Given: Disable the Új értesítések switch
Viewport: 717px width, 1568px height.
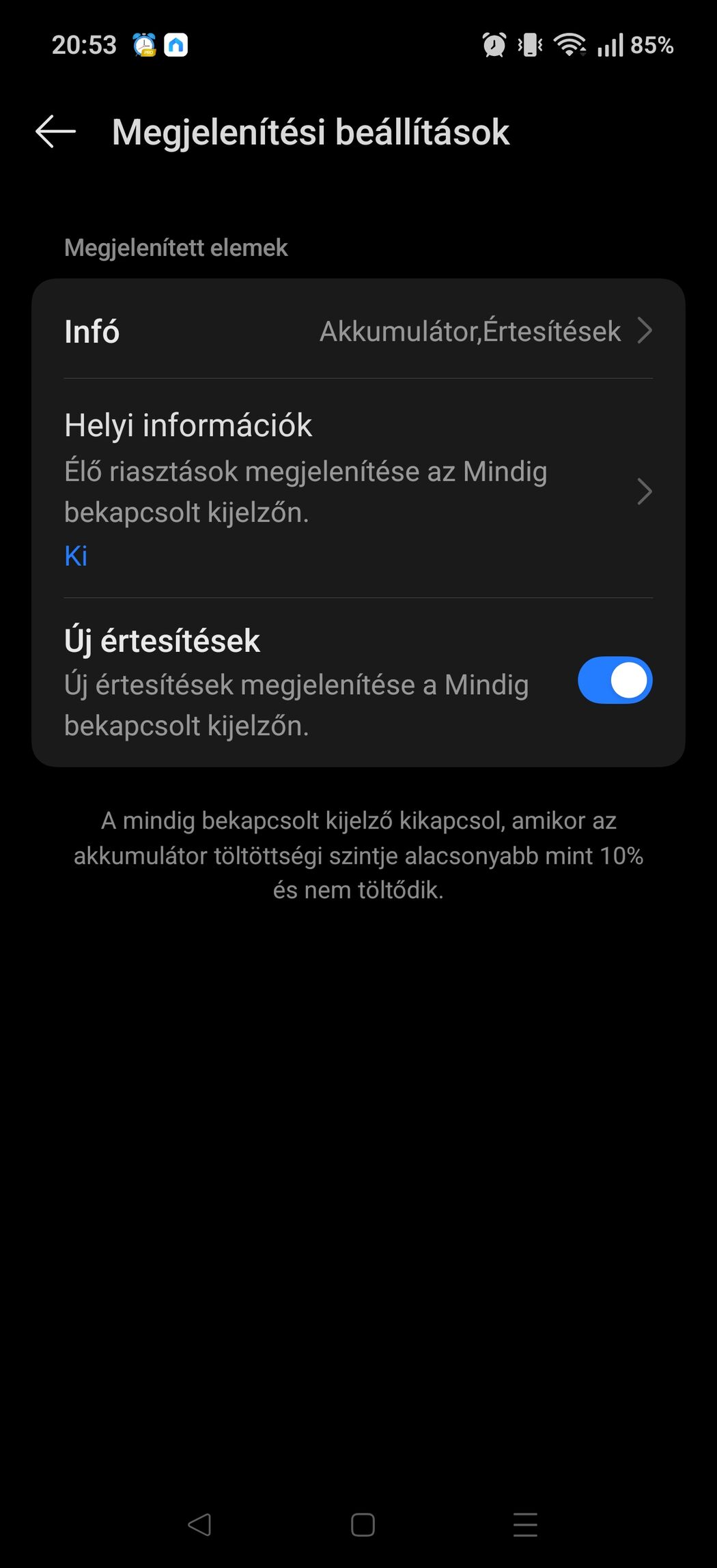Looking at the screenshot, I should pos(615,681).
